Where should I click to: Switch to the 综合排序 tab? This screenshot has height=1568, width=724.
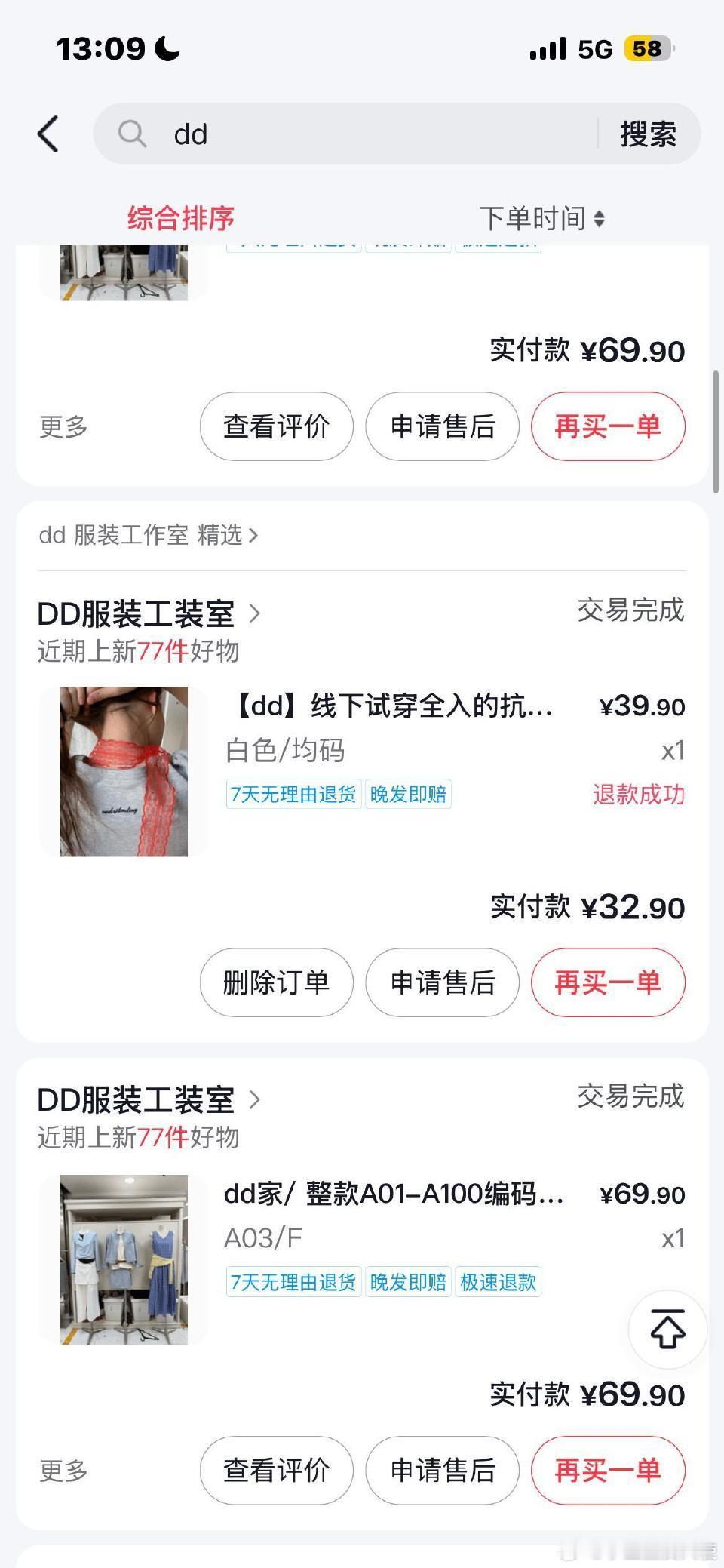(181, 219)
